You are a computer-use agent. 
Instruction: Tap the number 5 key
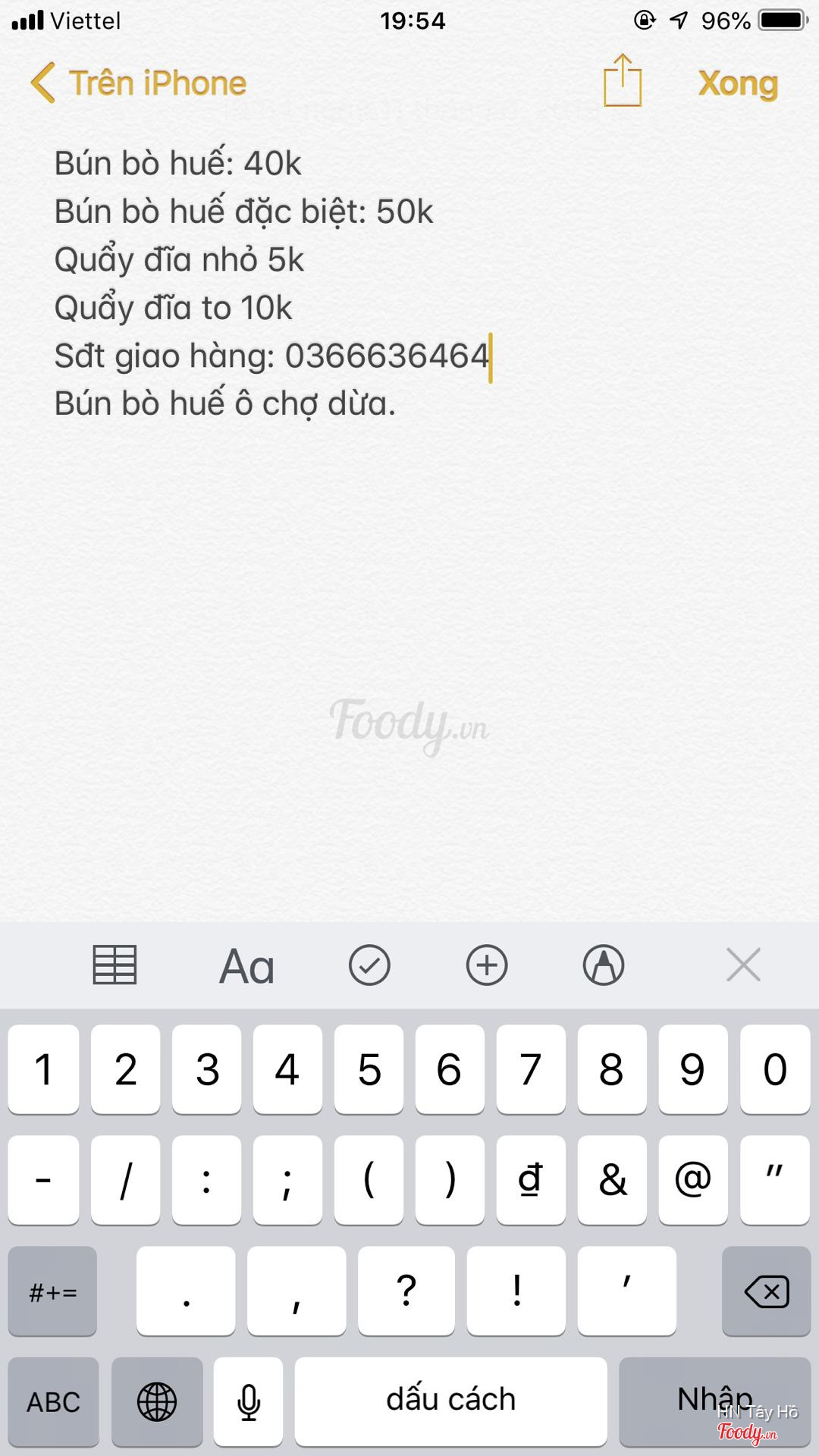[x=369, y=1069]
